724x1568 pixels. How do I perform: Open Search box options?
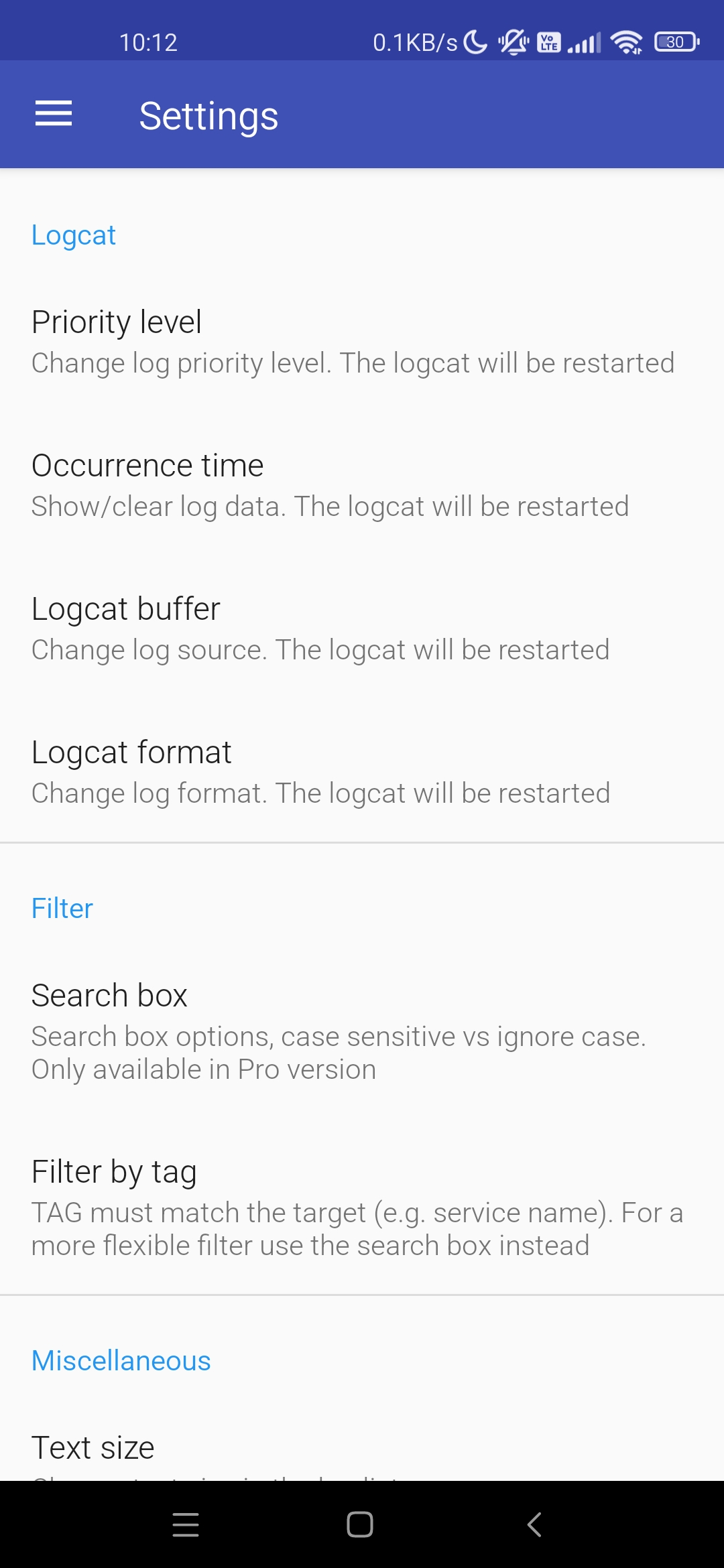[362, 1032]
